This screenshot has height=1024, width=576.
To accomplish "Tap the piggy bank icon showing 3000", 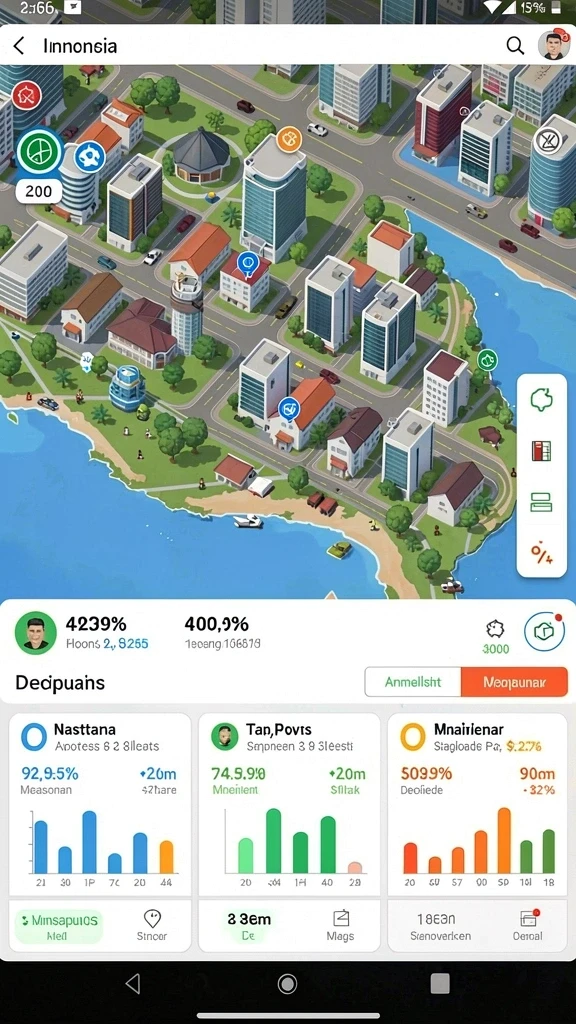I will [494, 635].
